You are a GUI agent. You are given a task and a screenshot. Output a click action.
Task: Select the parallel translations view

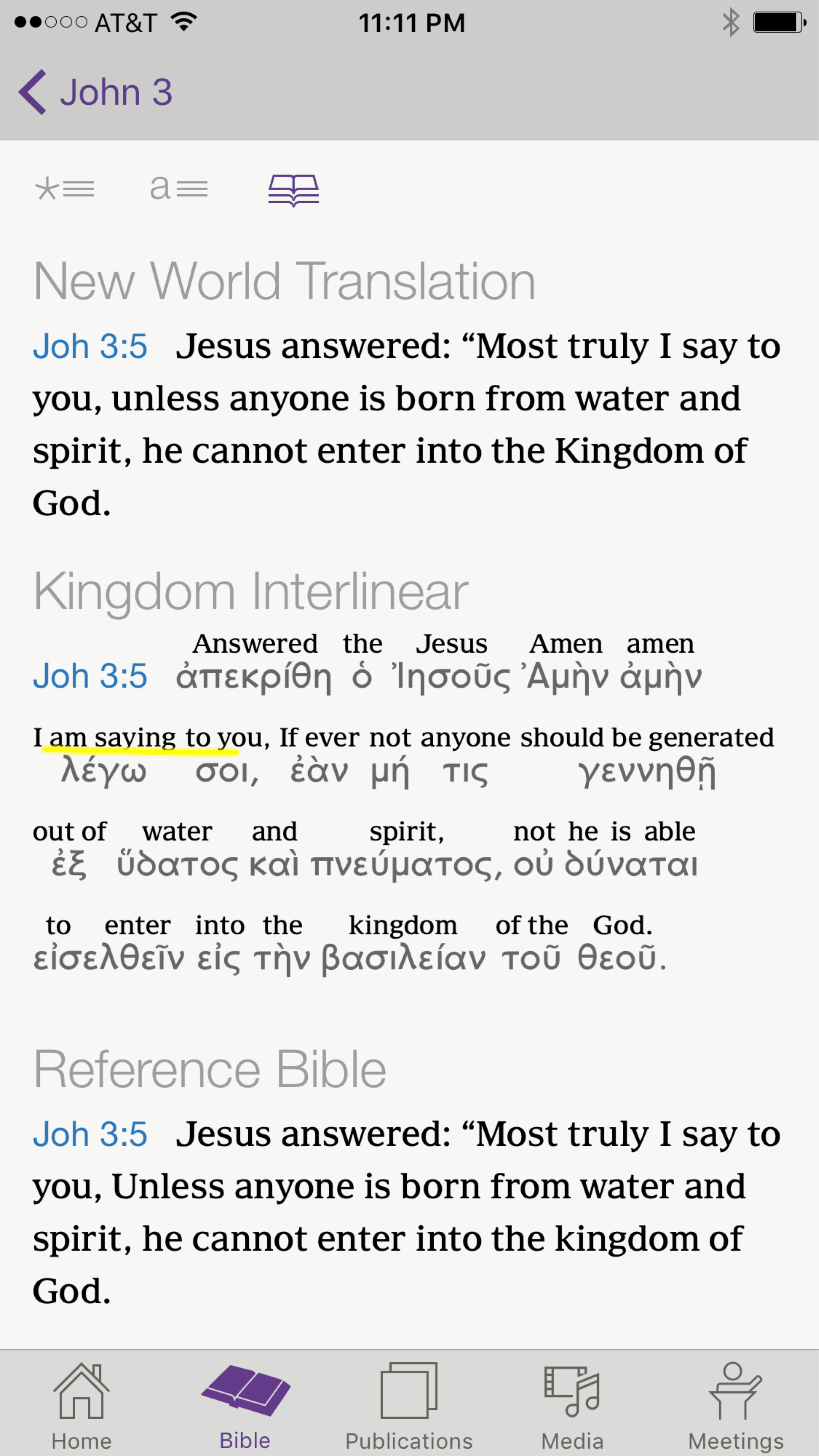(293, 189)
